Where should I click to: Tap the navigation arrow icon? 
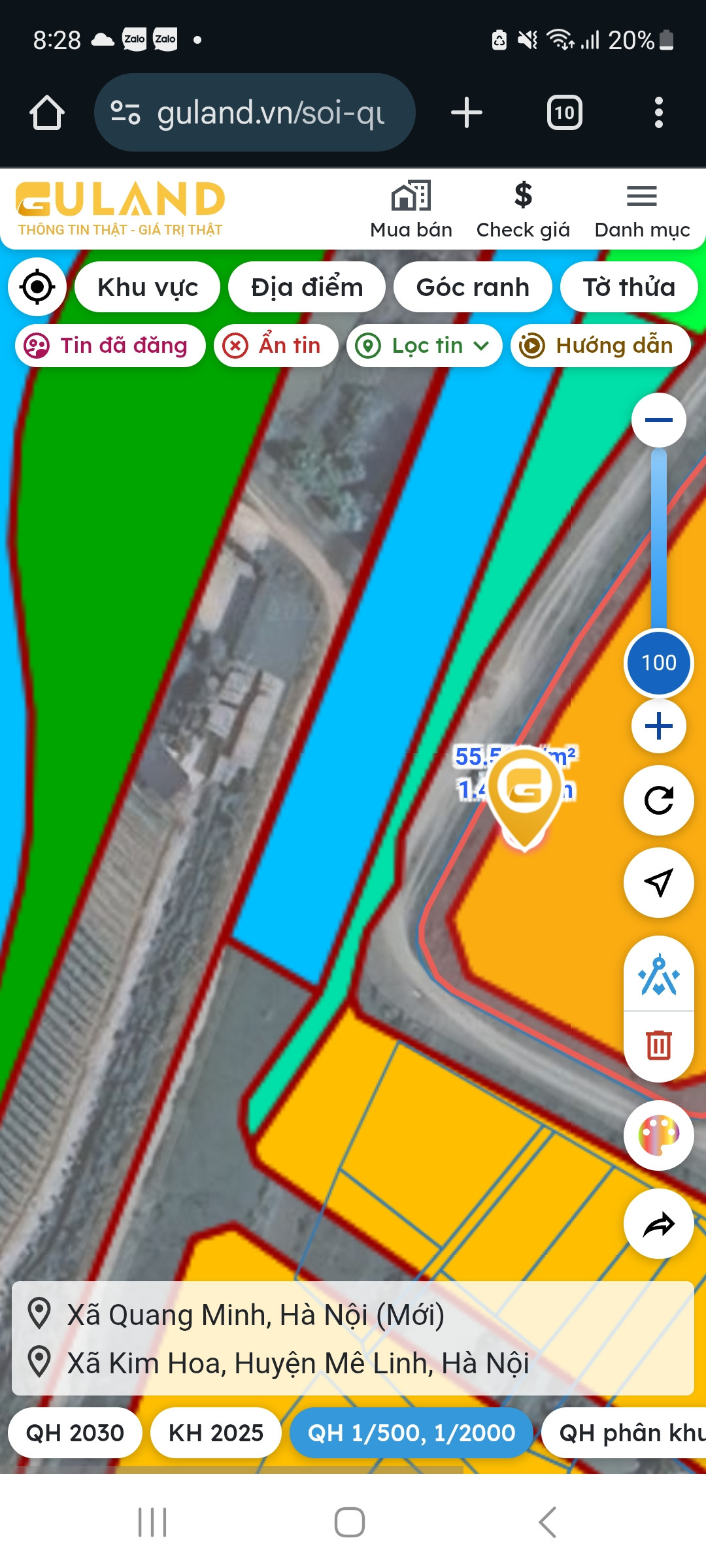click(659, 883)
